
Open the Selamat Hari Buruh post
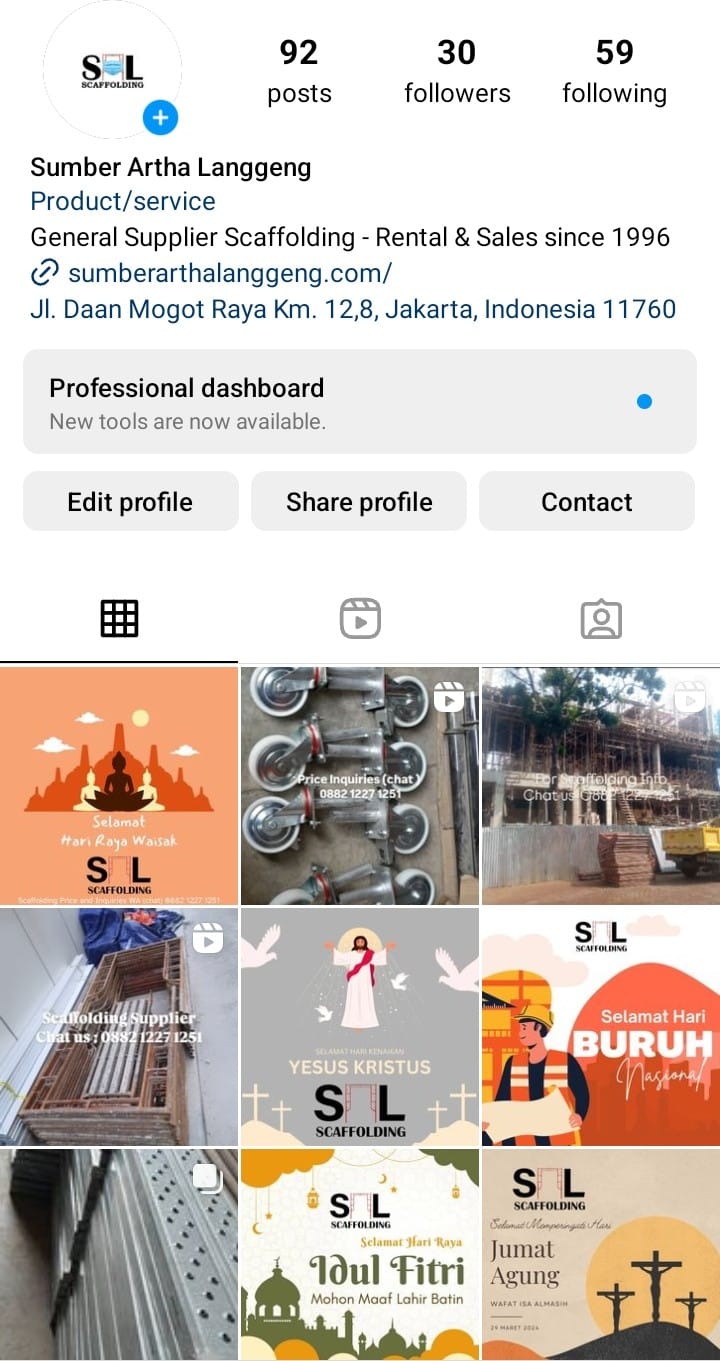(x=600, y=1027)
